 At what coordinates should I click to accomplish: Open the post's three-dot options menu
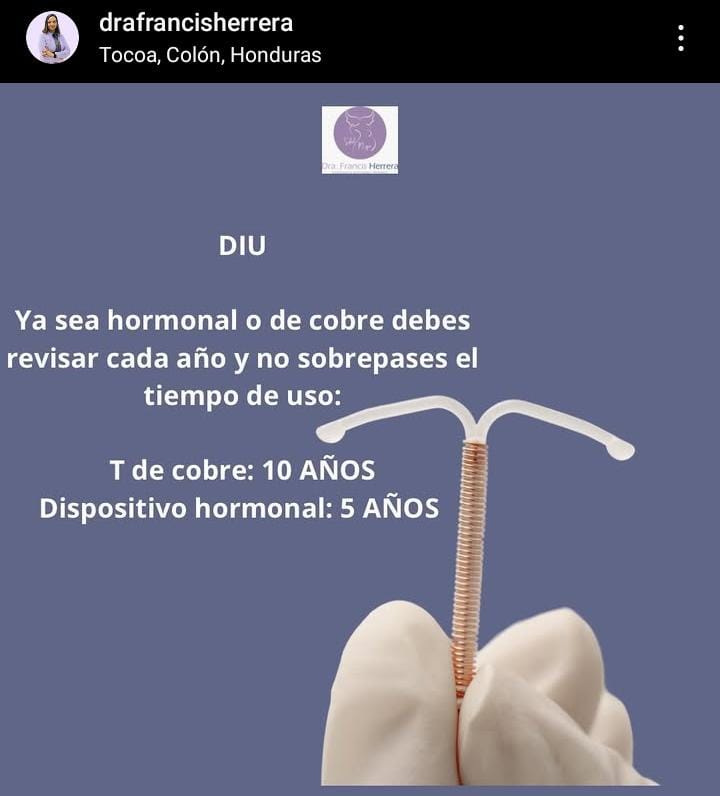pos(681,39)
